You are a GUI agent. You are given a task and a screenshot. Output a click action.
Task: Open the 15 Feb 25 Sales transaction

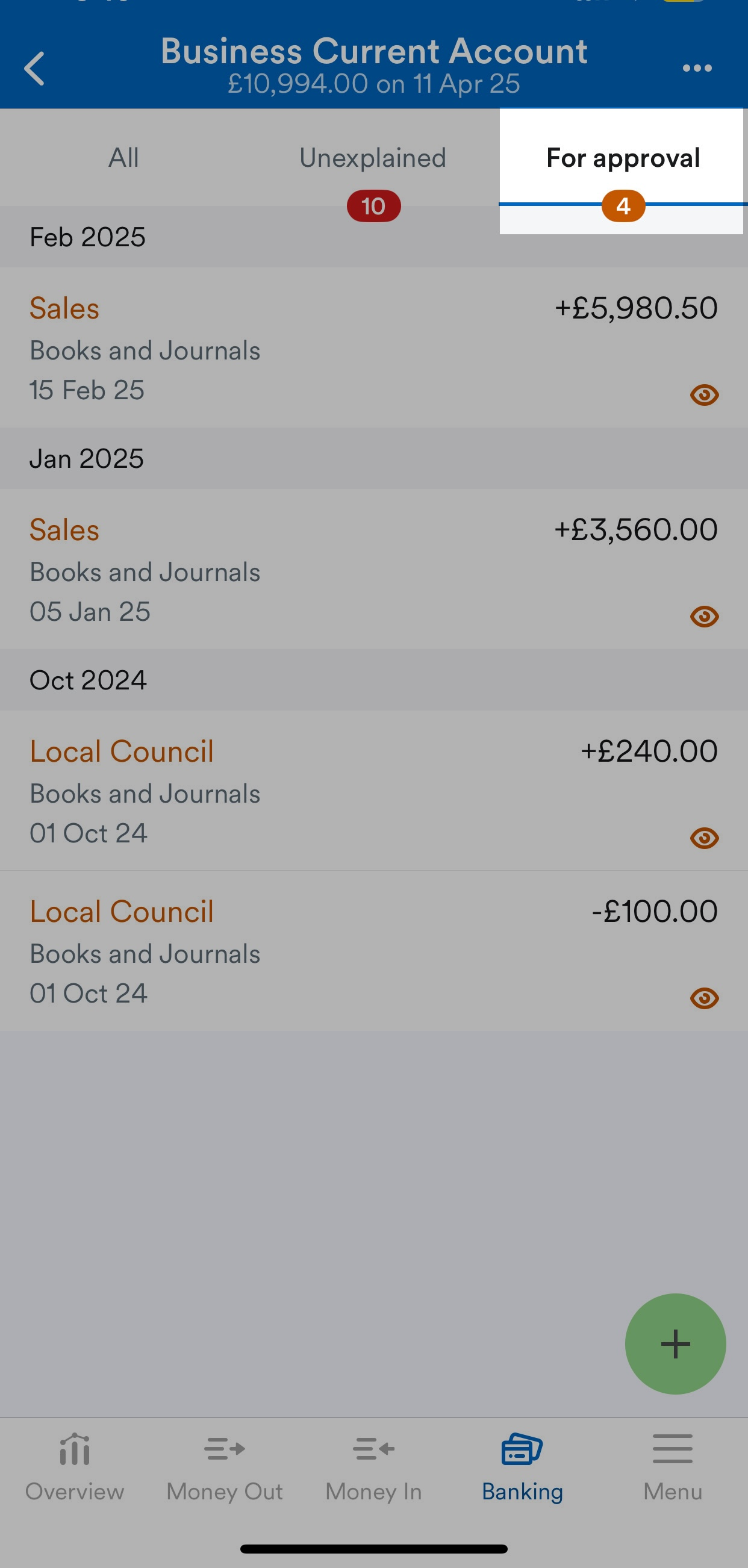tap(304, 347)
